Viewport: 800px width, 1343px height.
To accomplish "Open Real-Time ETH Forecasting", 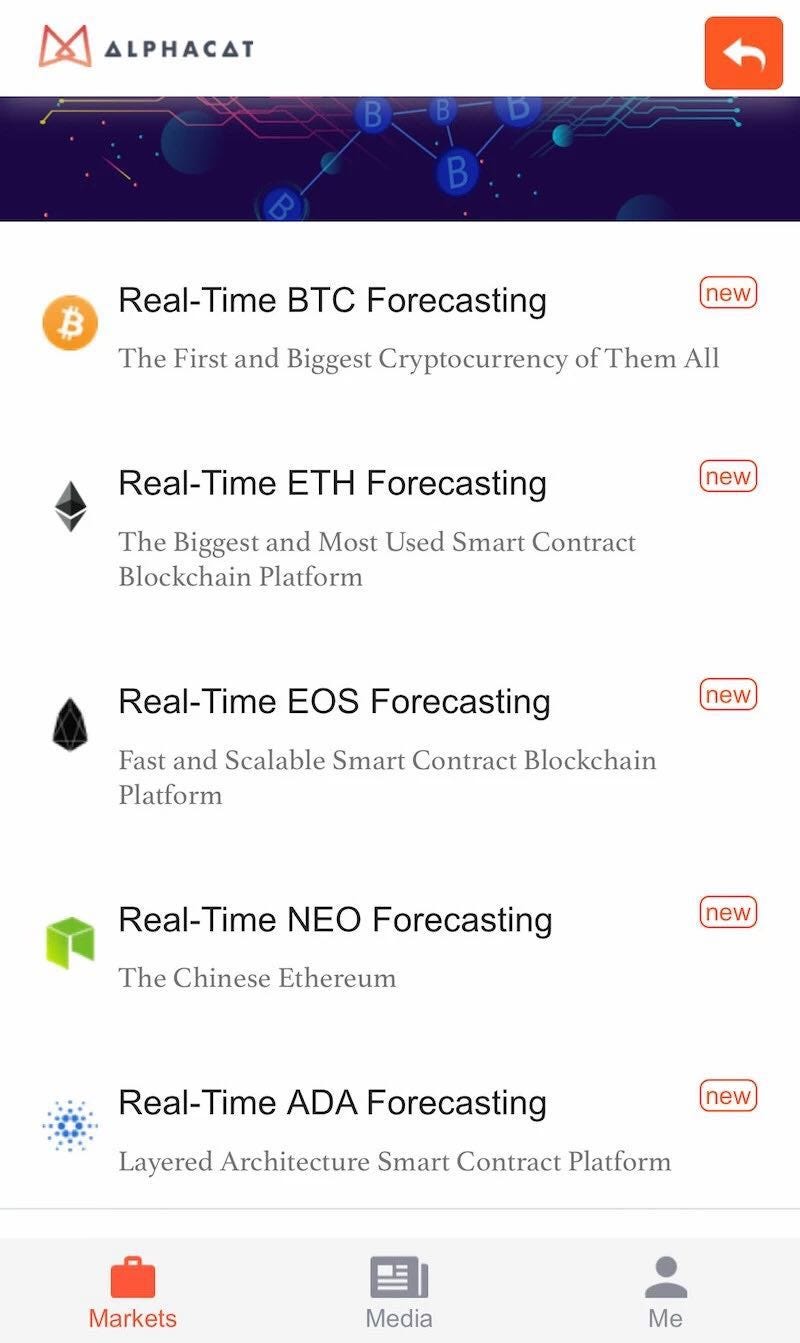I will click(x=332, y=484).
